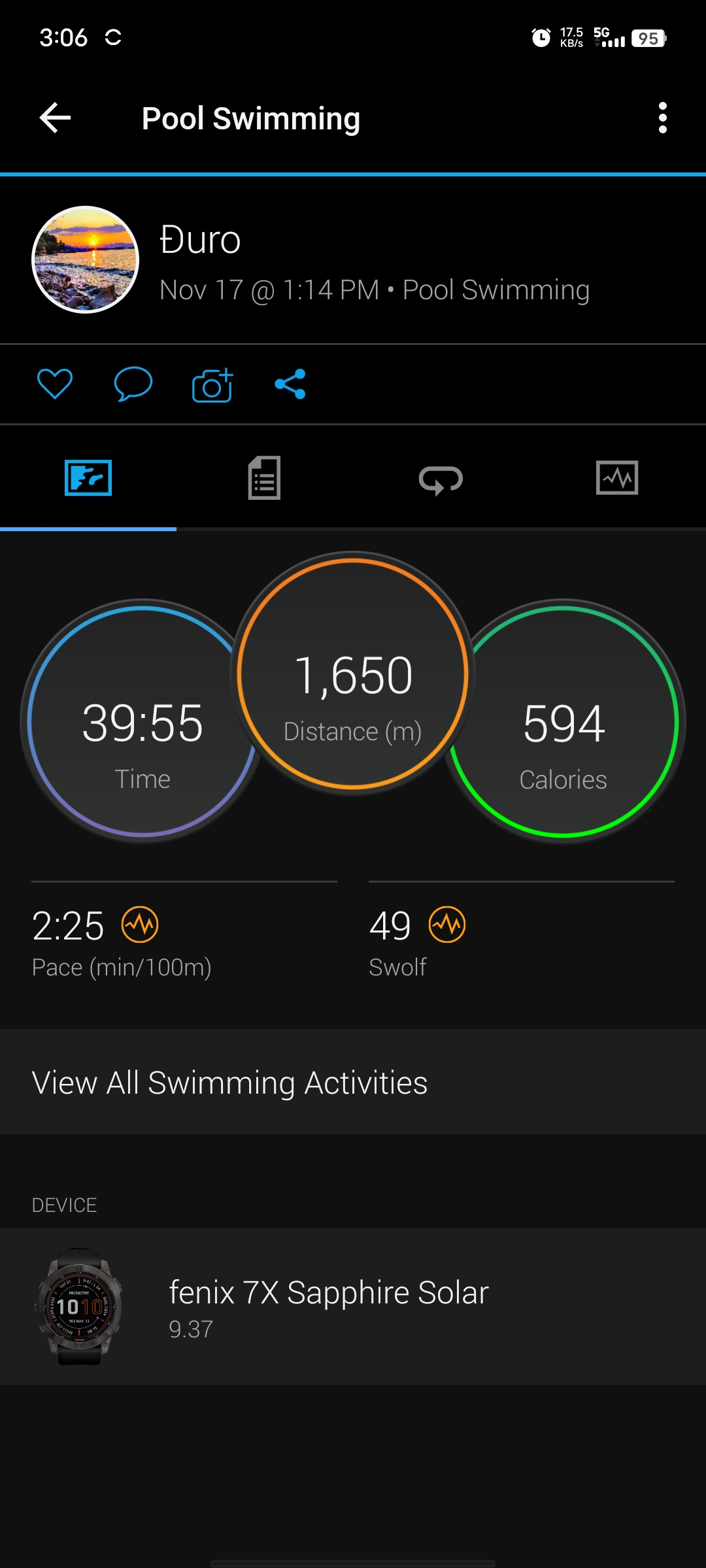Open comments with the speech bubble icon
The image size is (706, 1568).
[x=133, y=384]
